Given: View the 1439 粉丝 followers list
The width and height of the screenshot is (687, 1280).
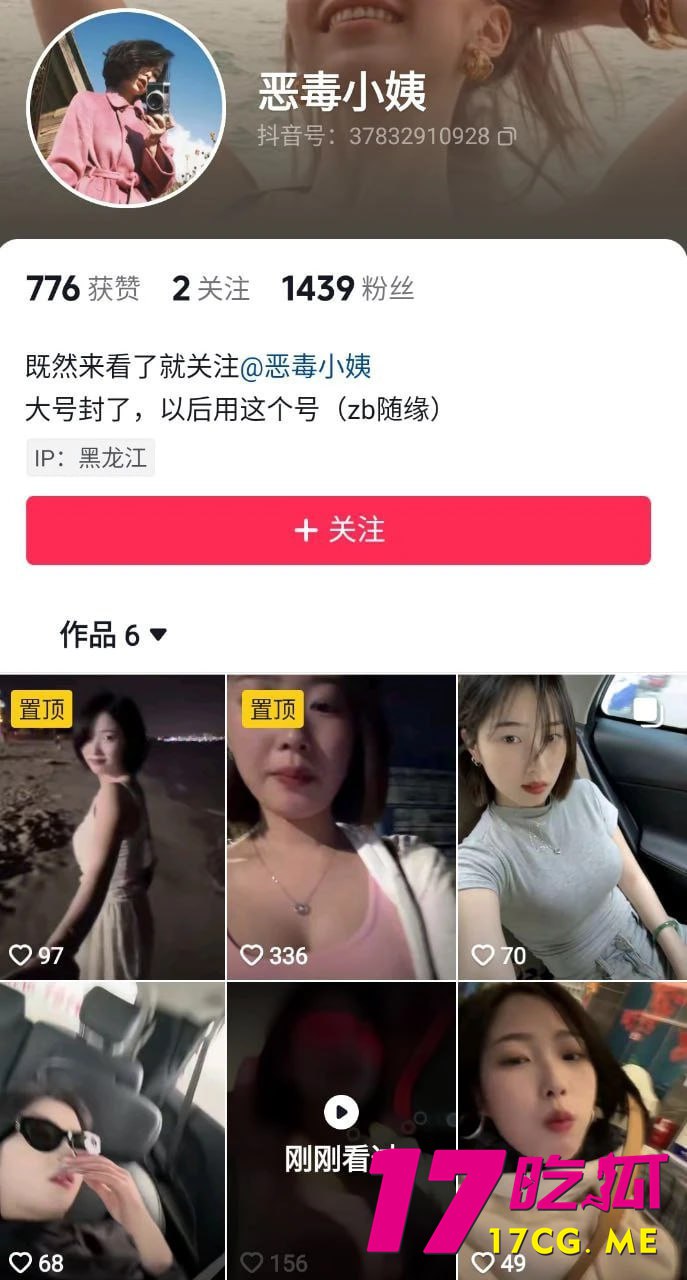Looking at the screenshot, I should point(347,289).
